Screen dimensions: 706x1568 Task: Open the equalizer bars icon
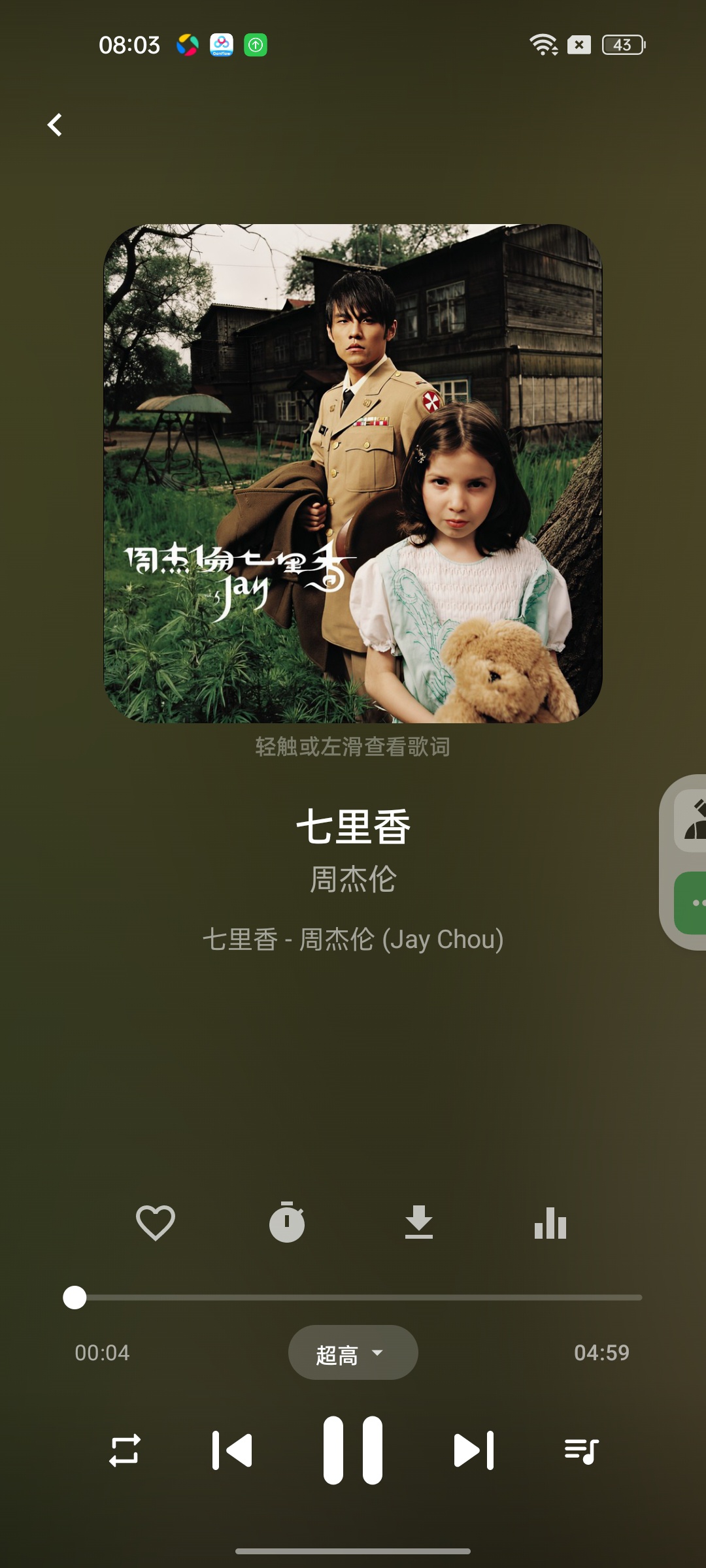(550, 1223)
